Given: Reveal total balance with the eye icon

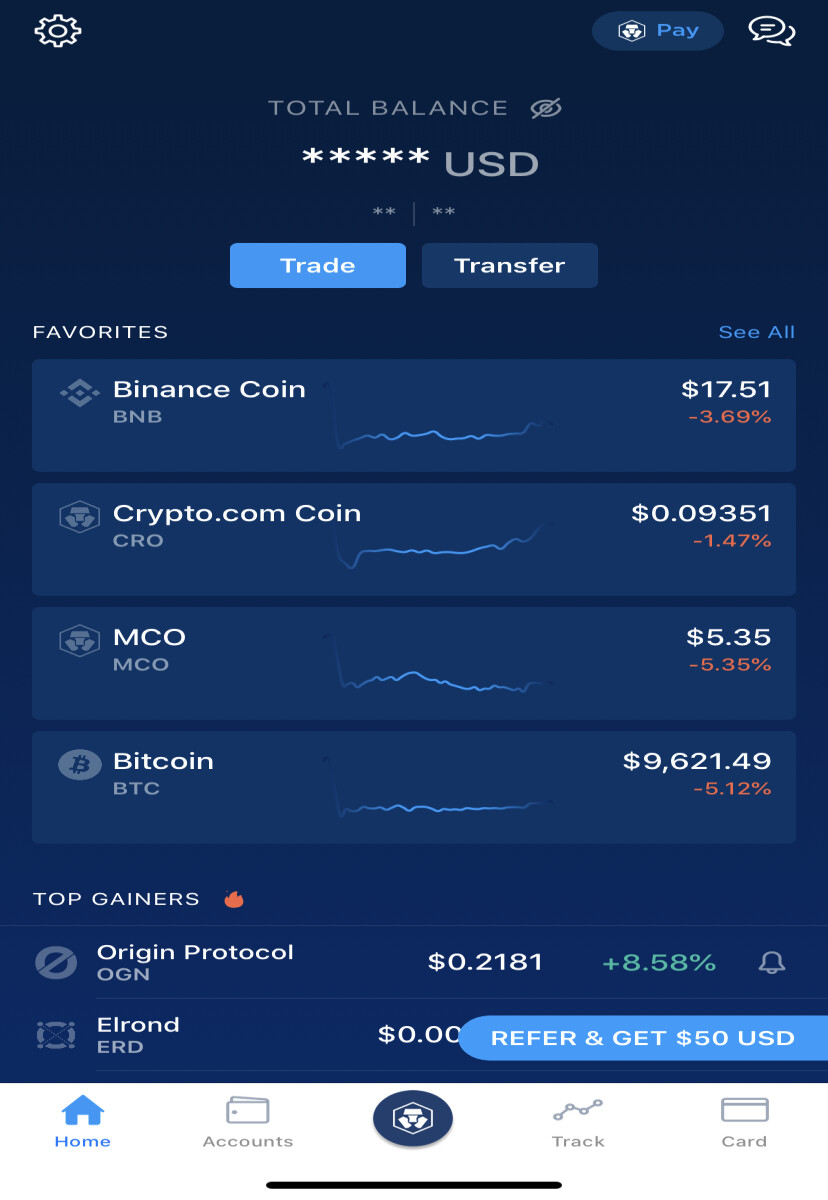Looking at the screenshot, I should pos(547,107).
